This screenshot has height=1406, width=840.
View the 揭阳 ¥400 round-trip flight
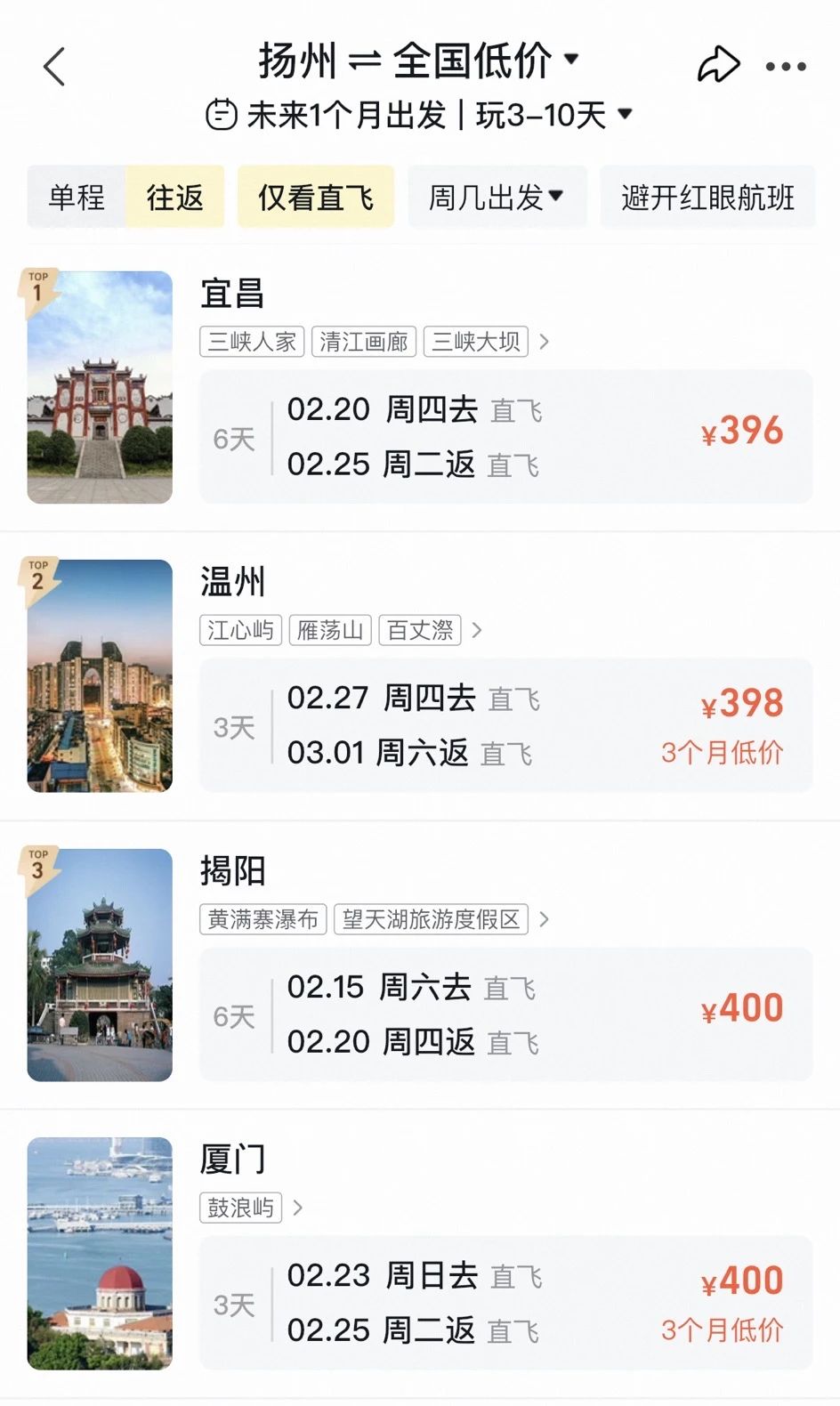point(505,1014)
